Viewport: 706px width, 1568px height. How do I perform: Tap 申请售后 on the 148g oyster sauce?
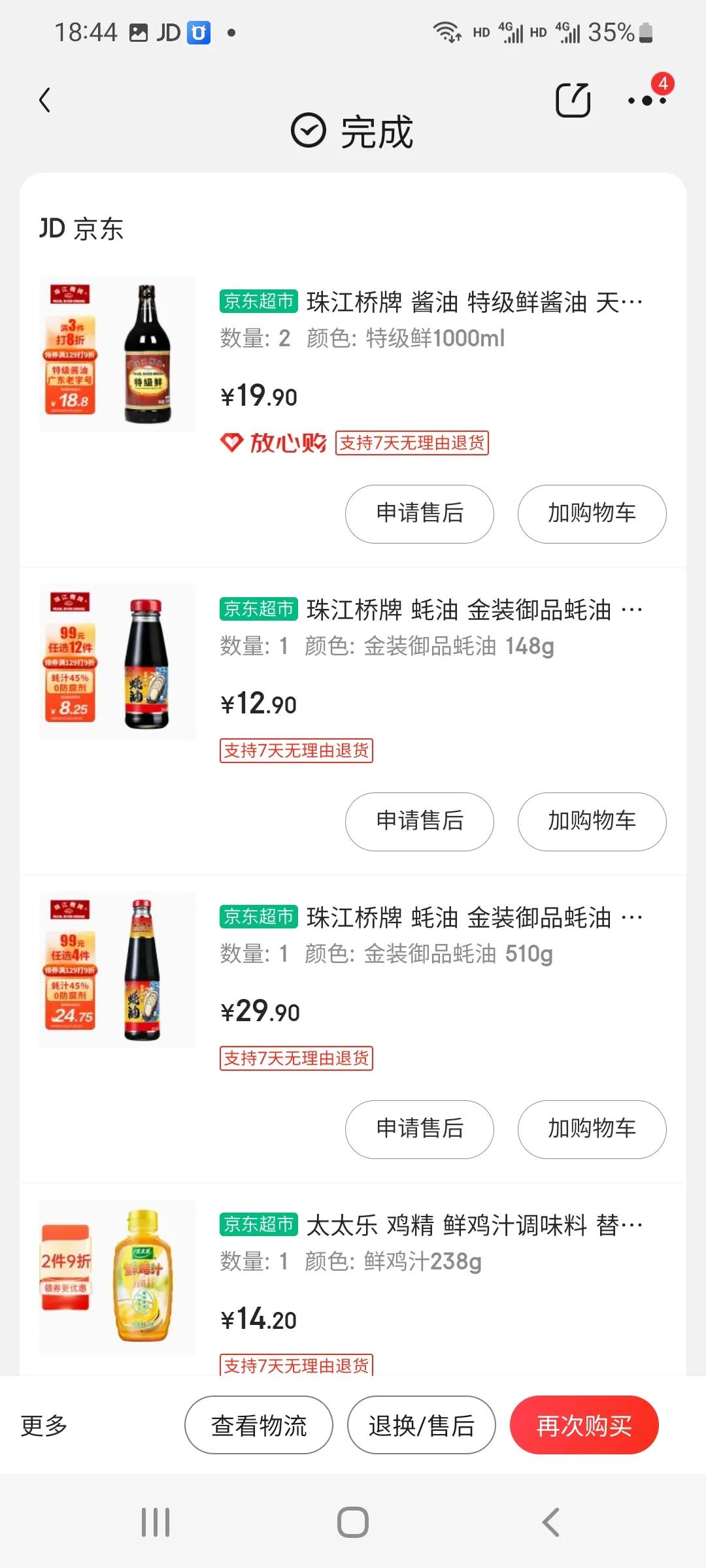click(419, 822)
